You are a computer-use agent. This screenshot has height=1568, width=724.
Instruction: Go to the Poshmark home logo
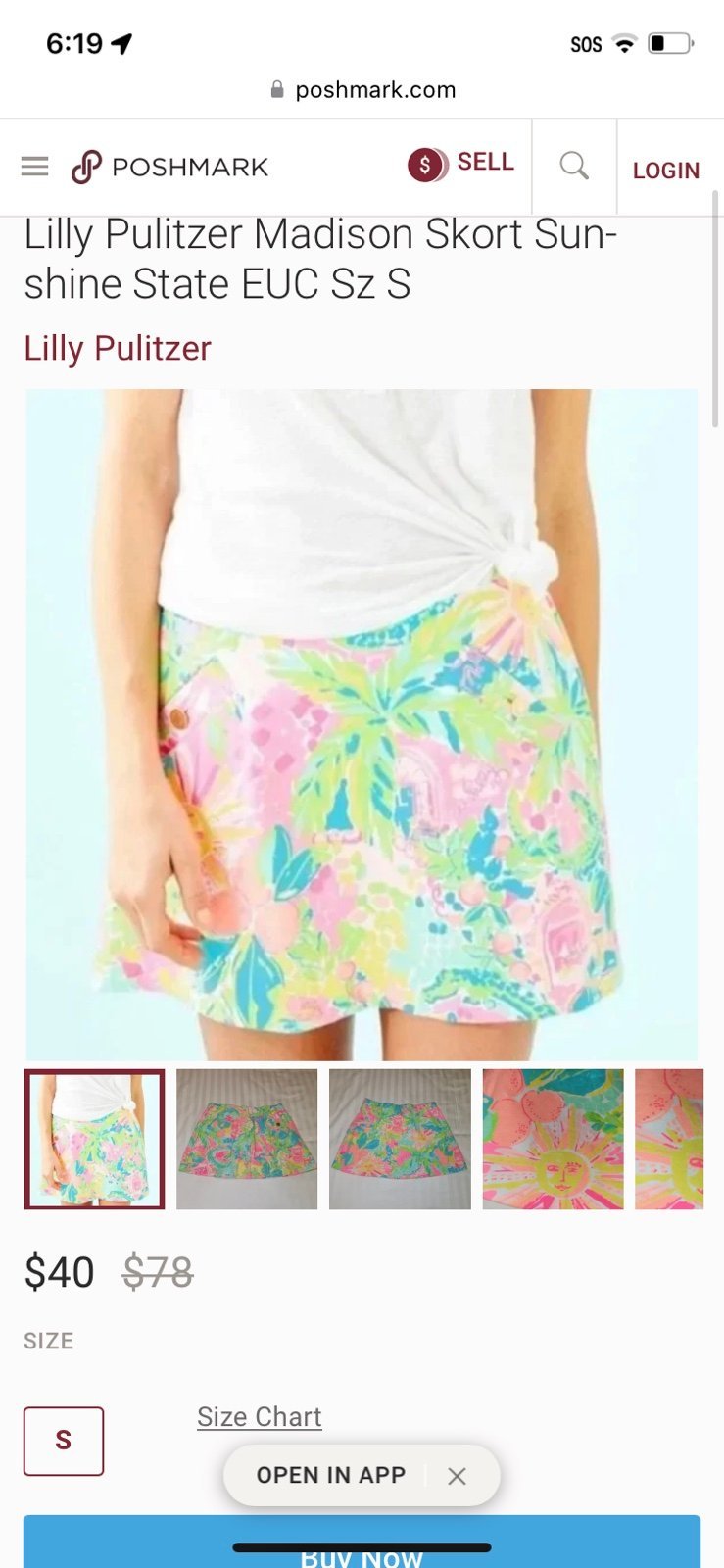pos(169,167)
